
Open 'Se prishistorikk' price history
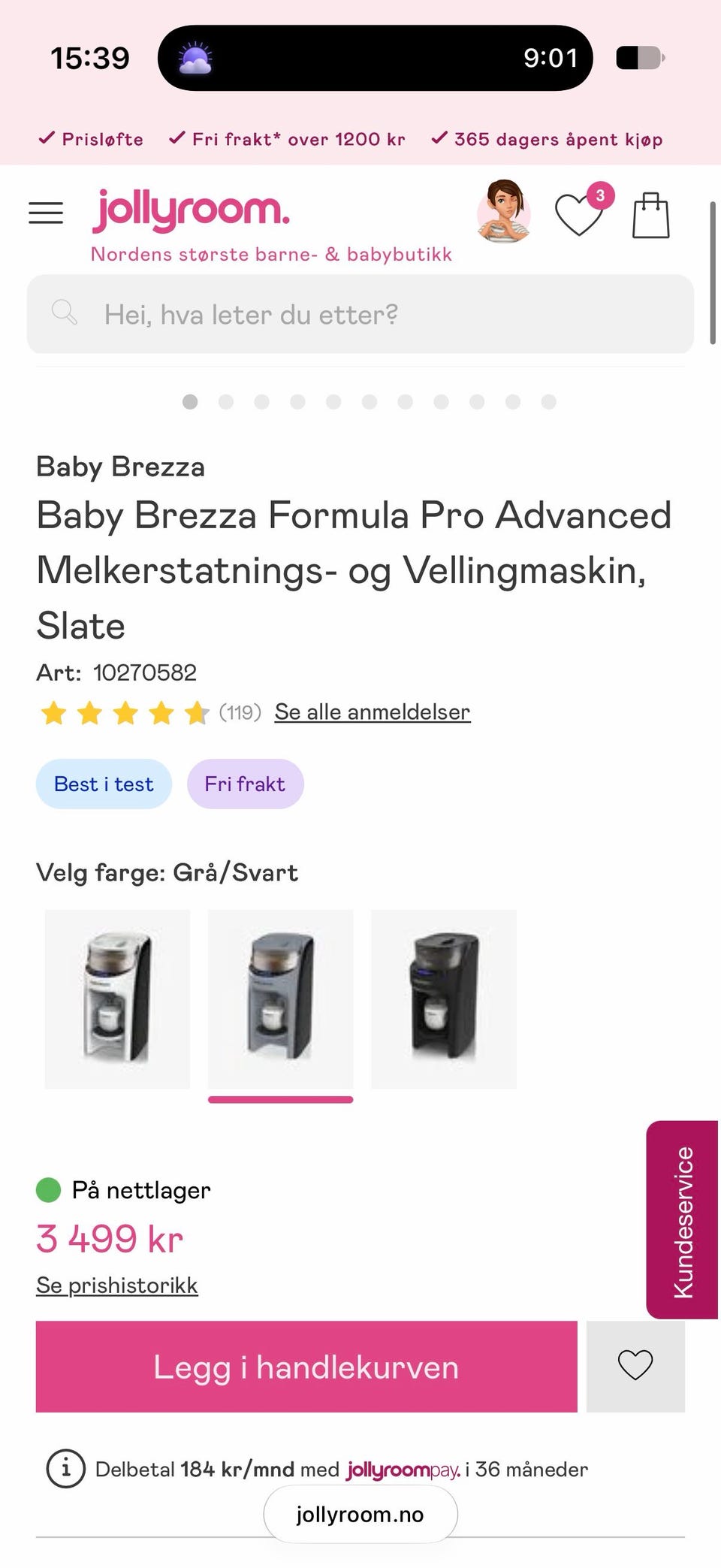pos(117,1286)
